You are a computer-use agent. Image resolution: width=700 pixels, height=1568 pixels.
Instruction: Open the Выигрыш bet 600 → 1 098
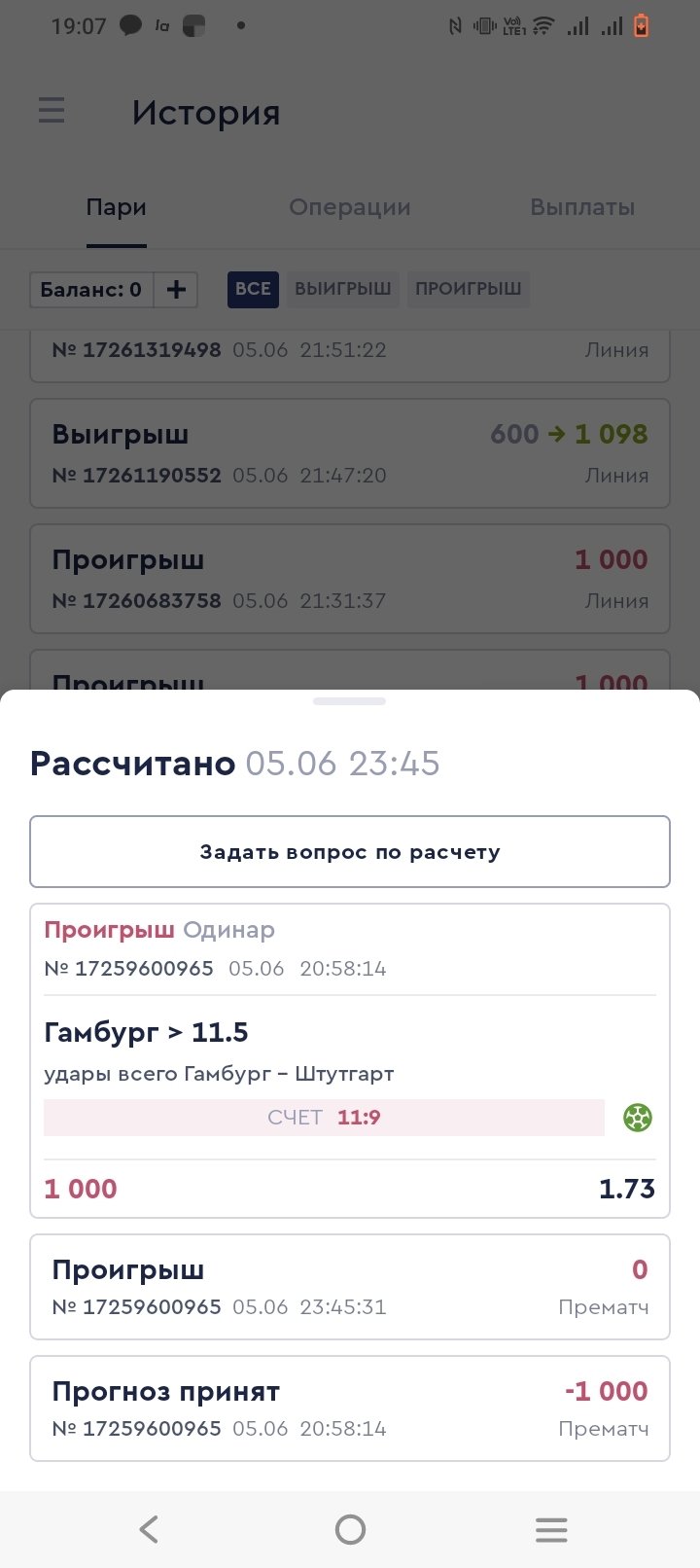click(350, 453)
